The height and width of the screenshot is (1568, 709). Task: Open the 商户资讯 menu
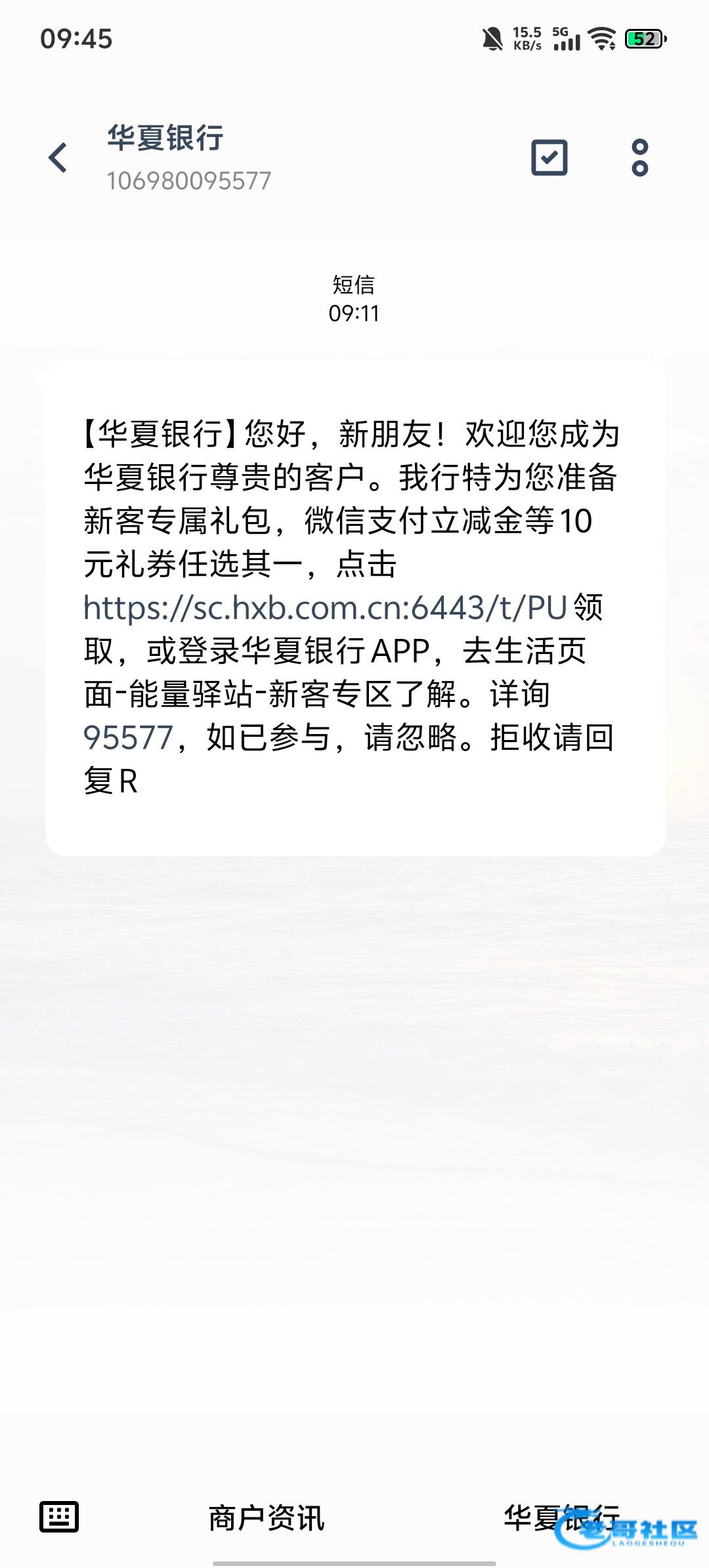pos(267,1518)
